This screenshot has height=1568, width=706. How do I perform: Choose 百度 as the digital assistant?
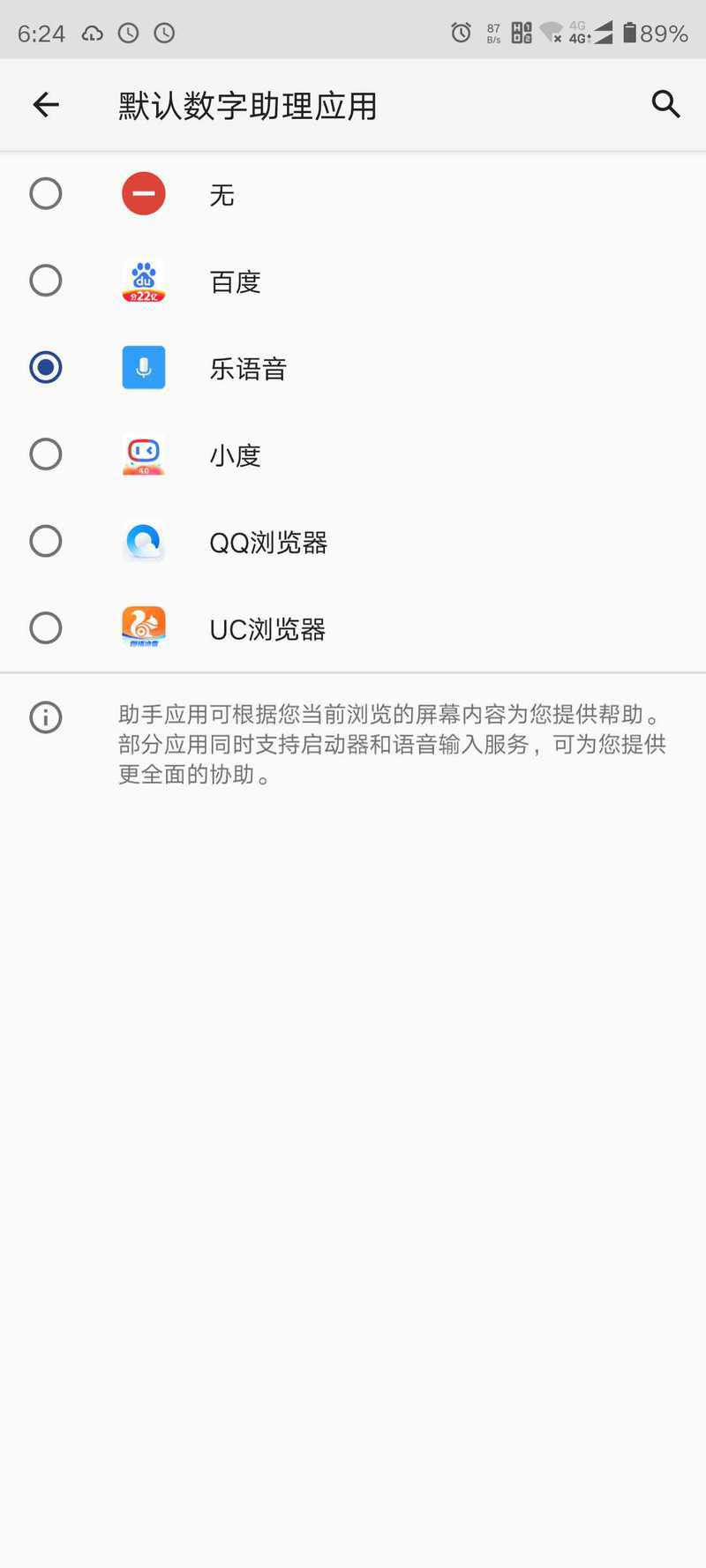(353, 281)
